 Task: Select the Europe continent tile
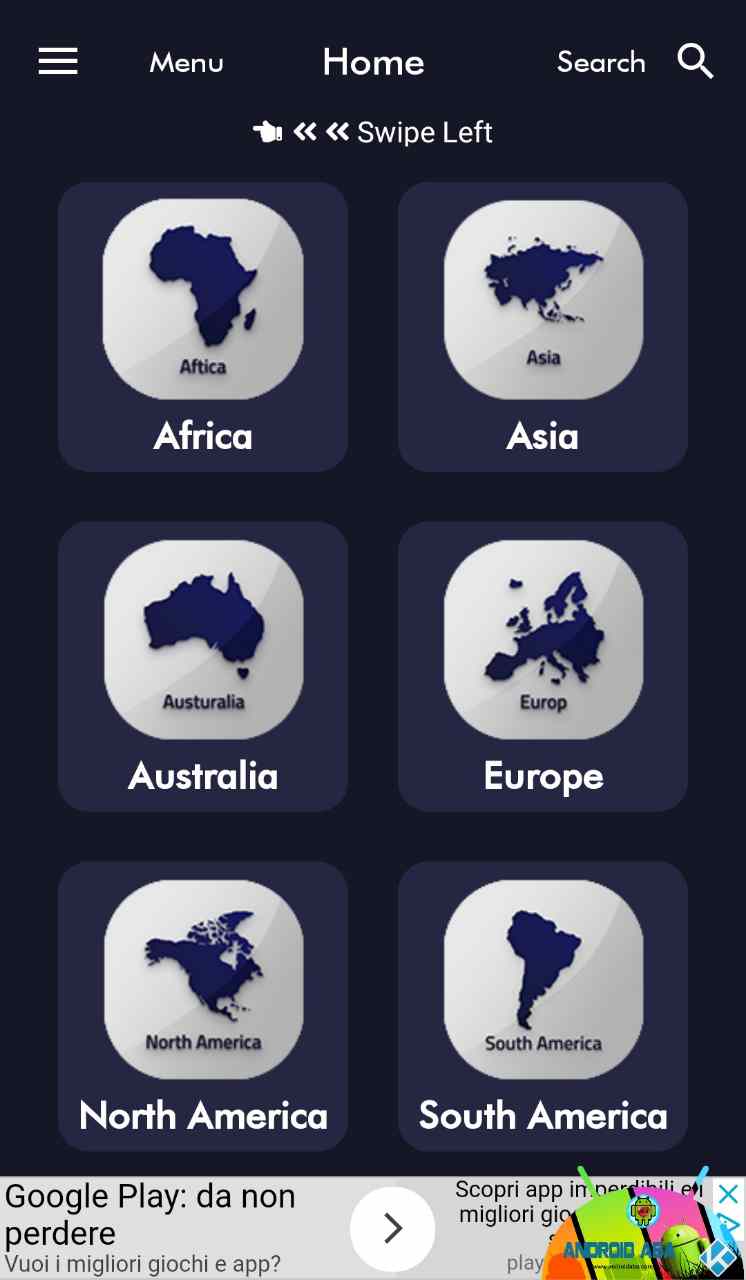tap(543, 666)
